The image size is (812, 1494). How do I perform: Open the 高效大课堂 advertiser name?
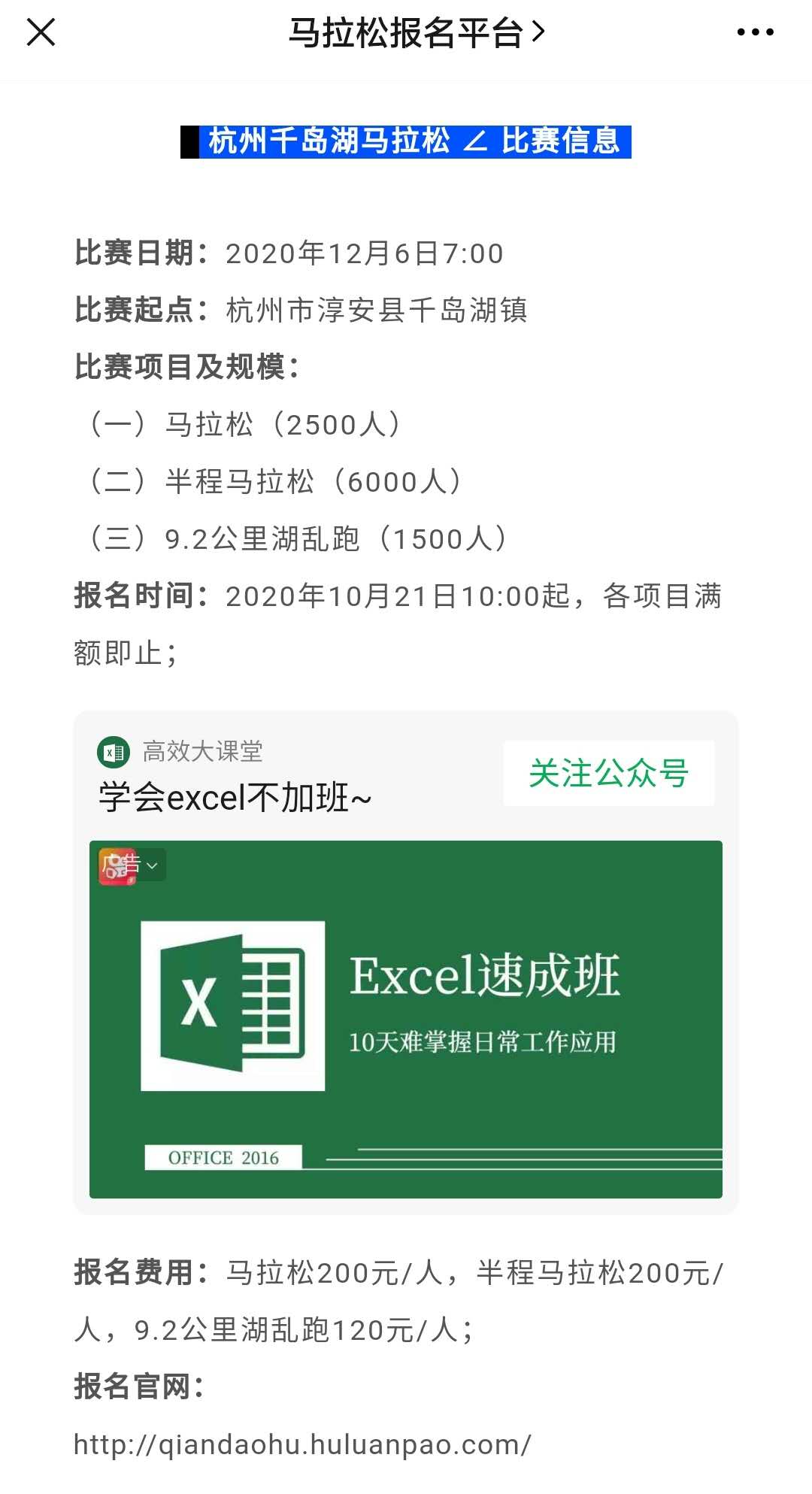[203, 751]
